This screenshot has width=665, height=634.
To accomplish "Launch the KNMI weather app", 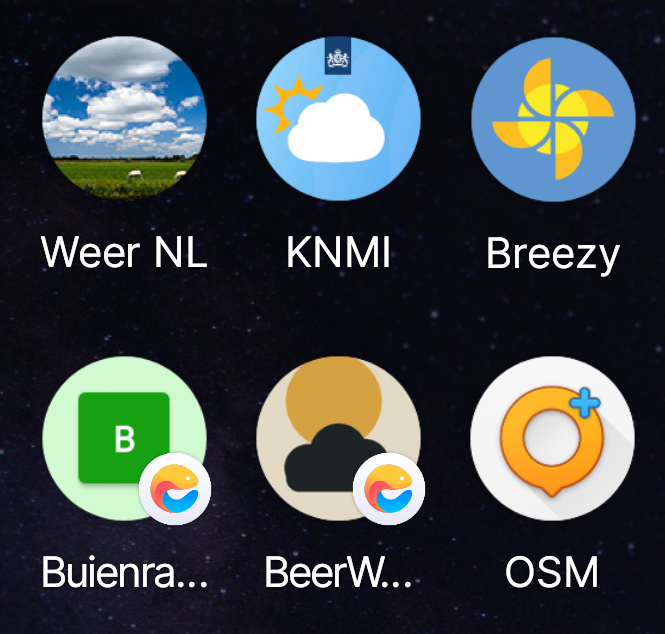I will coord(338,118).
